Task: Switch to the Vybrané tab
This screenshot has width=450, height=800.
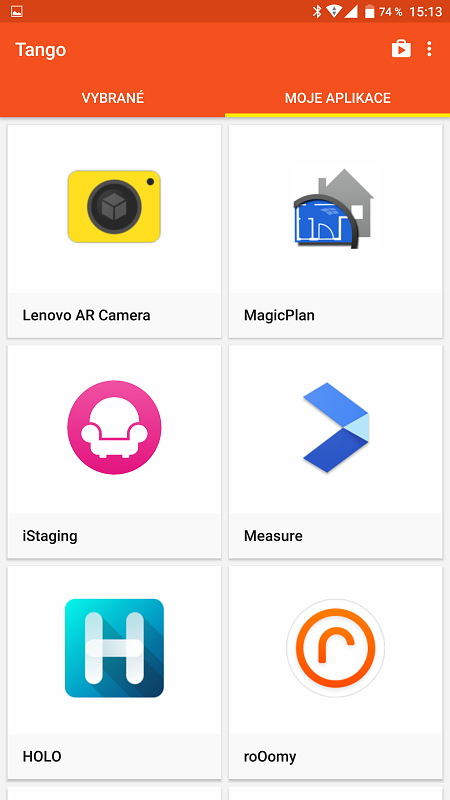Action: click(113, 98)
